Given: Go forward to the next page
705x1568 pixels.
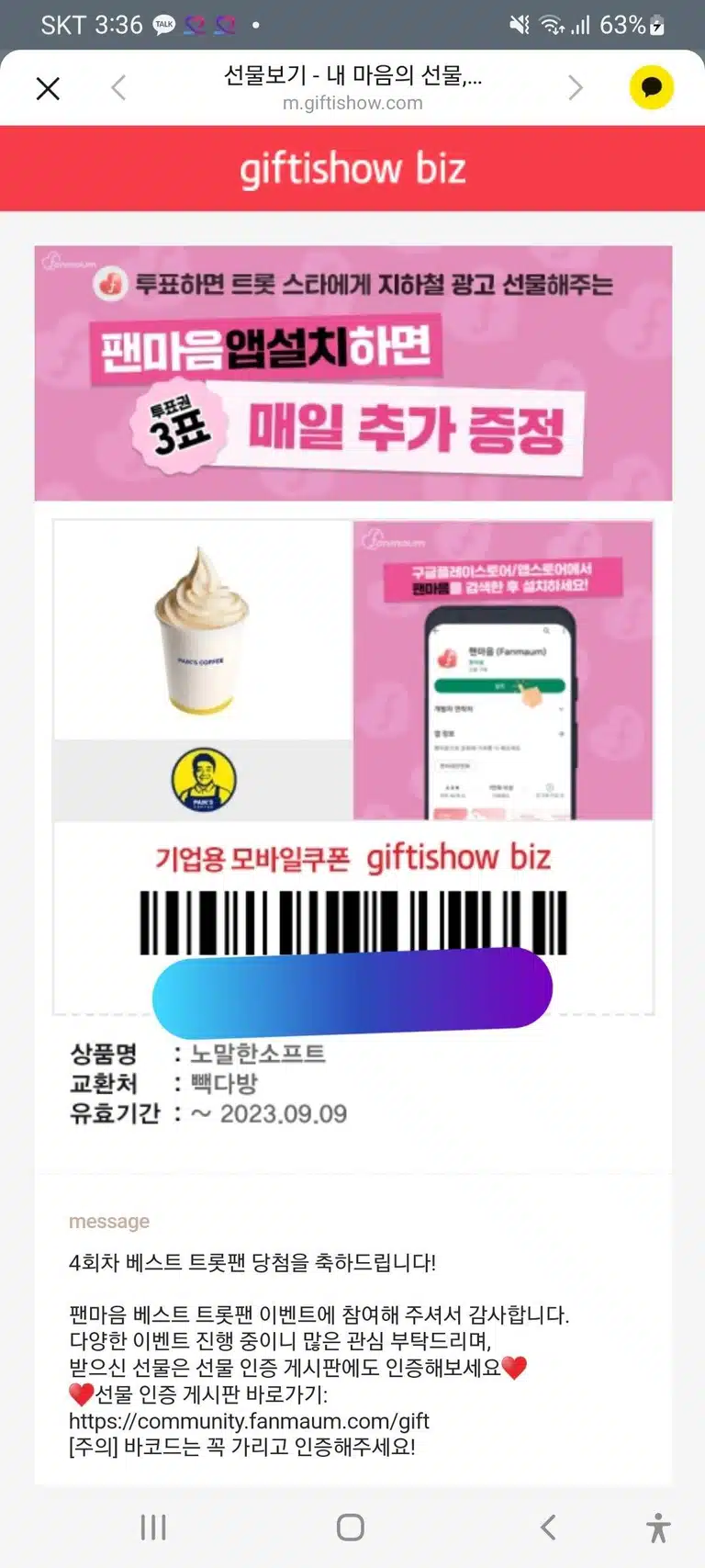Looking at the screenshot, I should pyautogui.click(x=576, y=88).
